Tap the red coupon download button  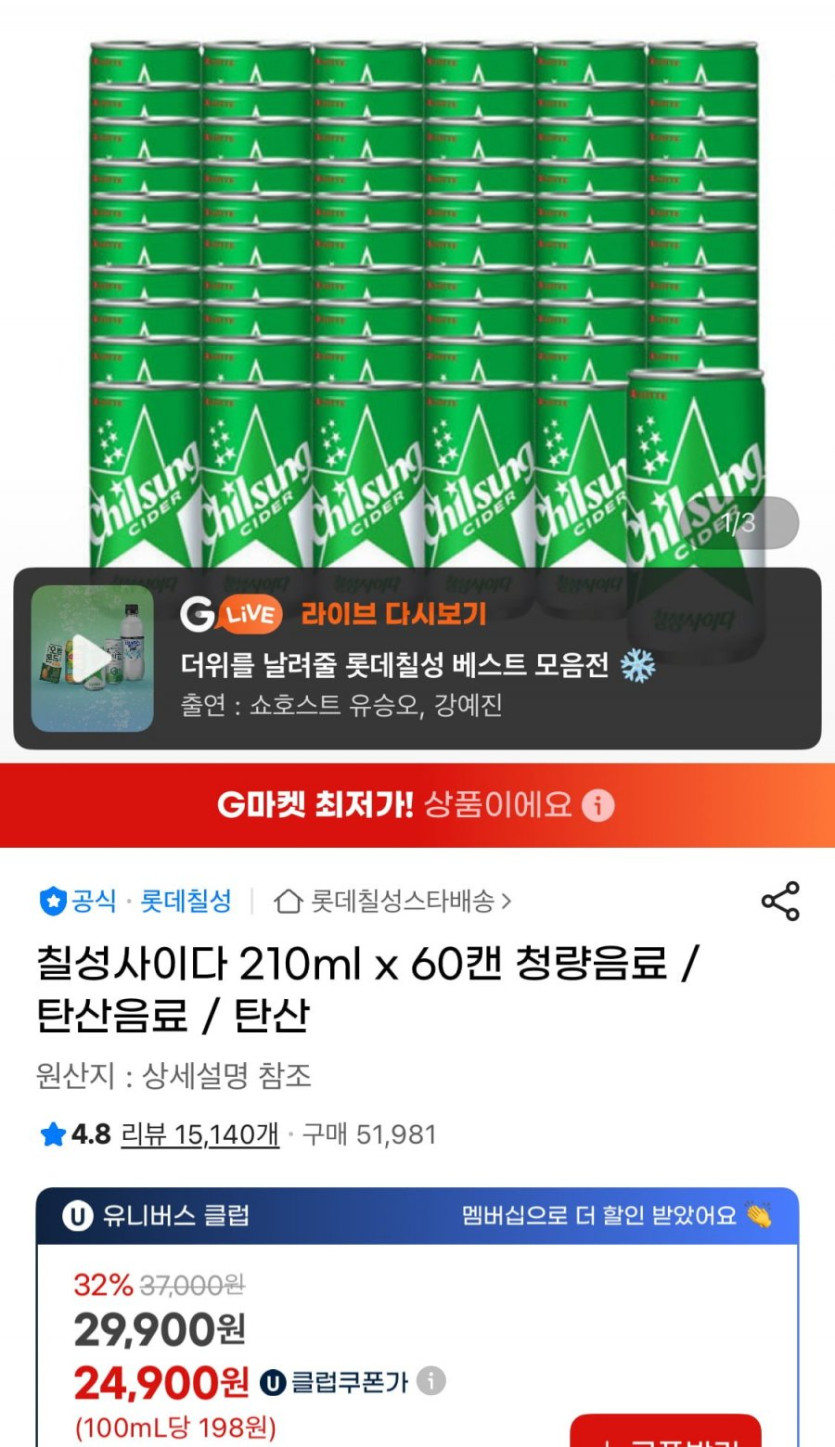665,1432
